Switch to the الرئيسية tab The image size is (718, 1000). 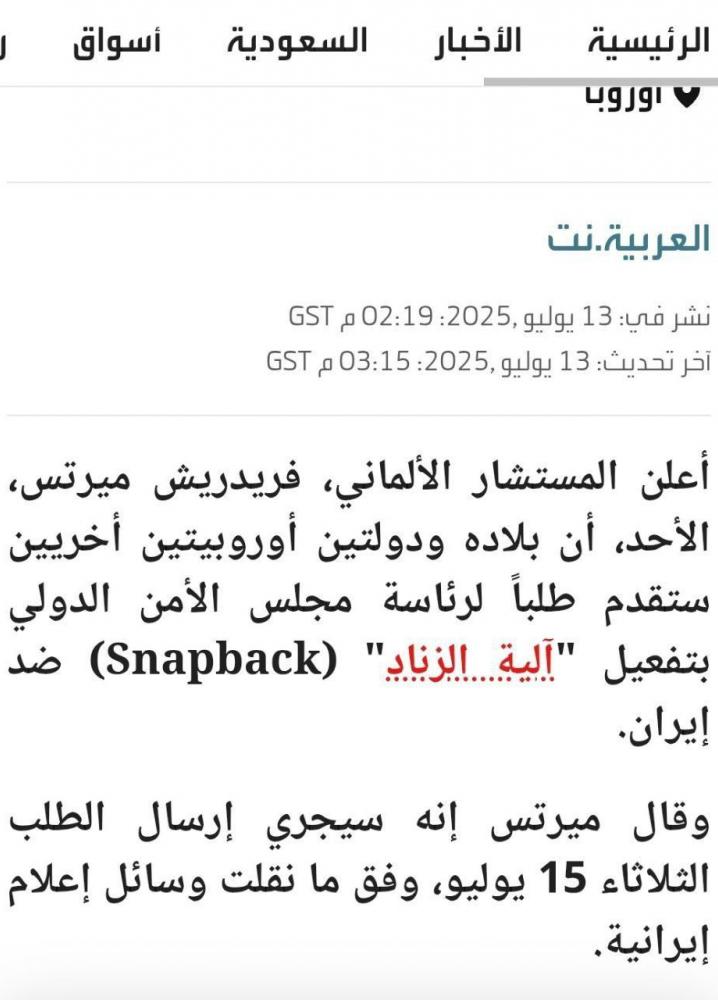click(x=648, y=42)
